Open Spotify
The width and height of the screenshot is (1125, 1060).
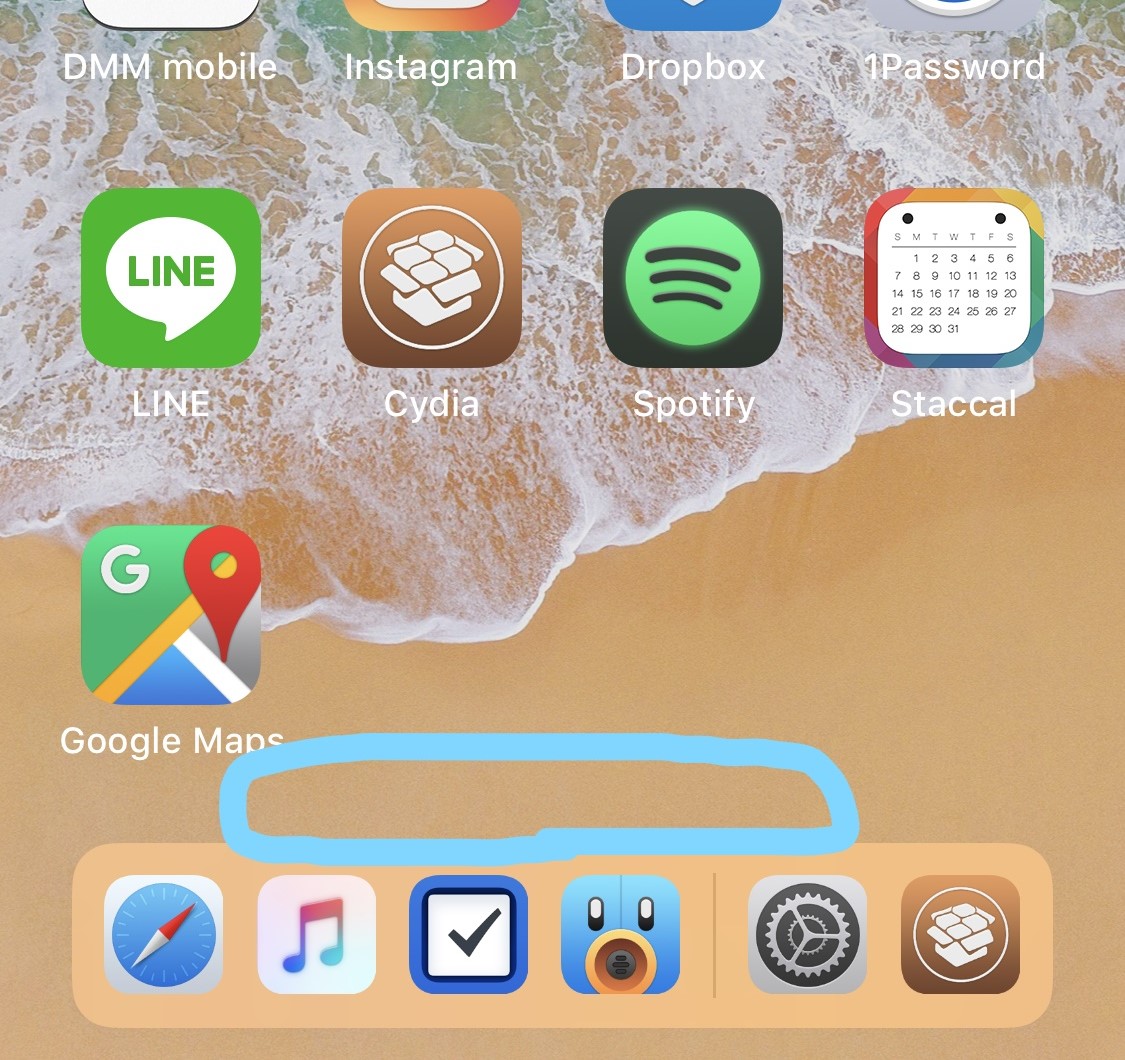693,278
